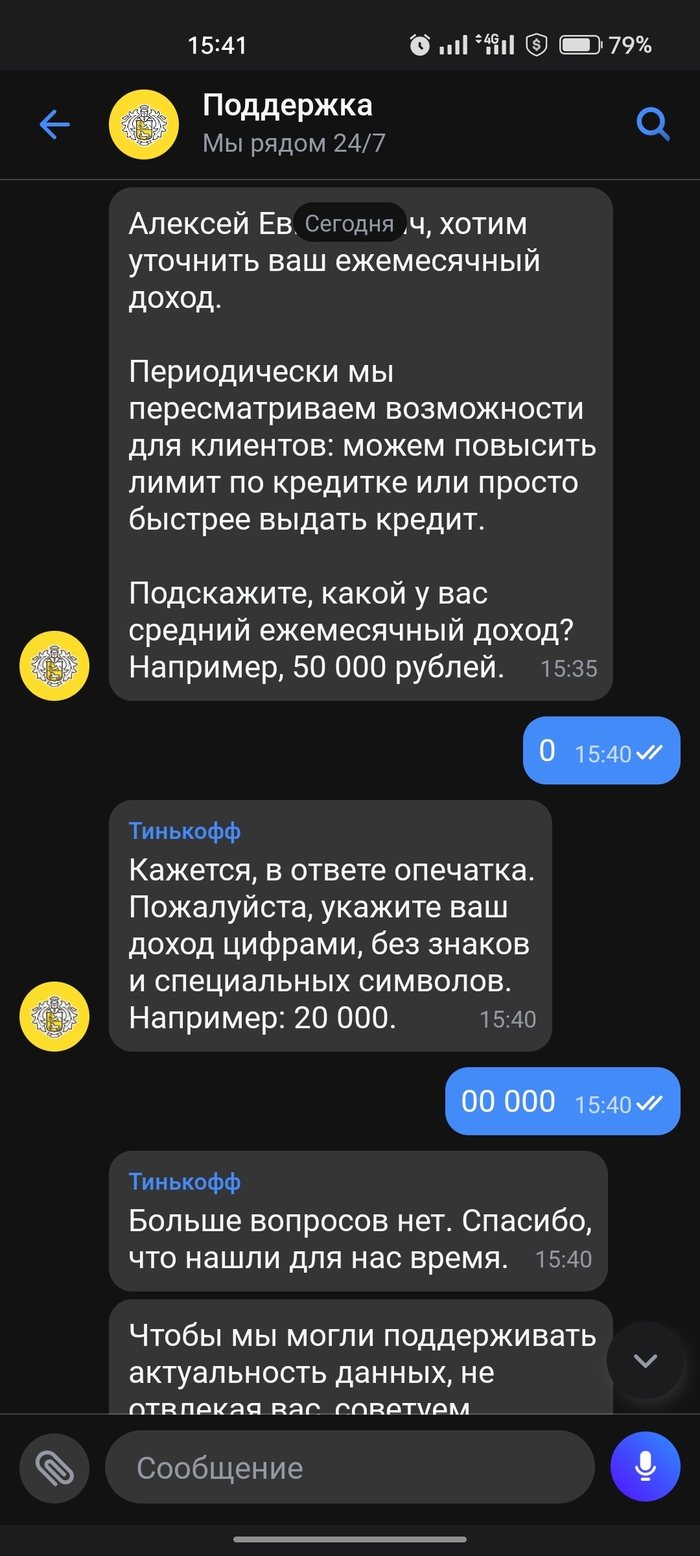Image resolution: width=700 pixels, height=1556 pixels.
Task: Record a voice message with microphone
Action: [645, 1467]
